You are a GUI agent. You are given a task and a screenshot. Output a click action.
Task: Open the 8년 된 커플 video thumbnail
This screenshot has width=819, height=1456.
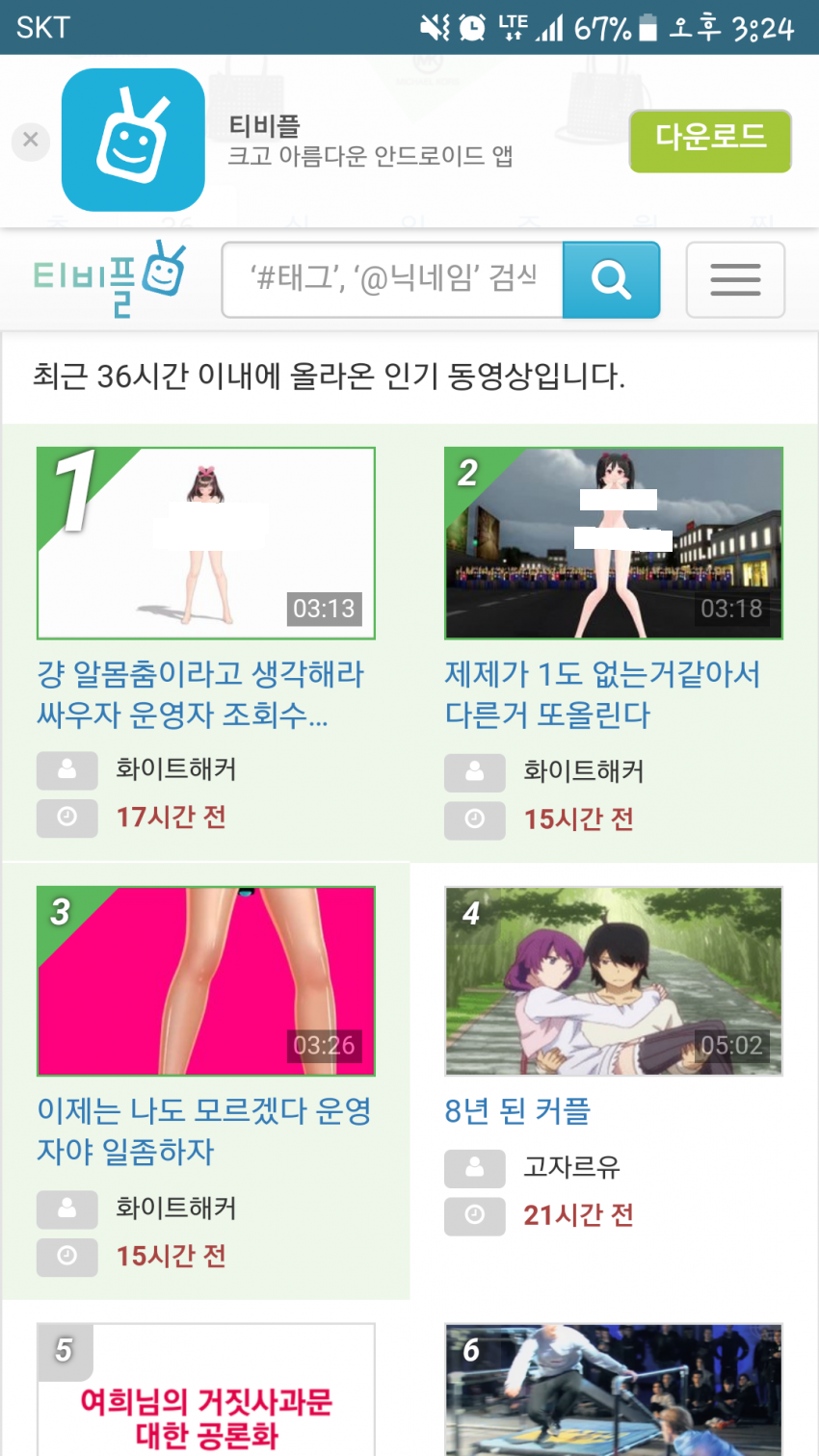click(x=613, y=980)
